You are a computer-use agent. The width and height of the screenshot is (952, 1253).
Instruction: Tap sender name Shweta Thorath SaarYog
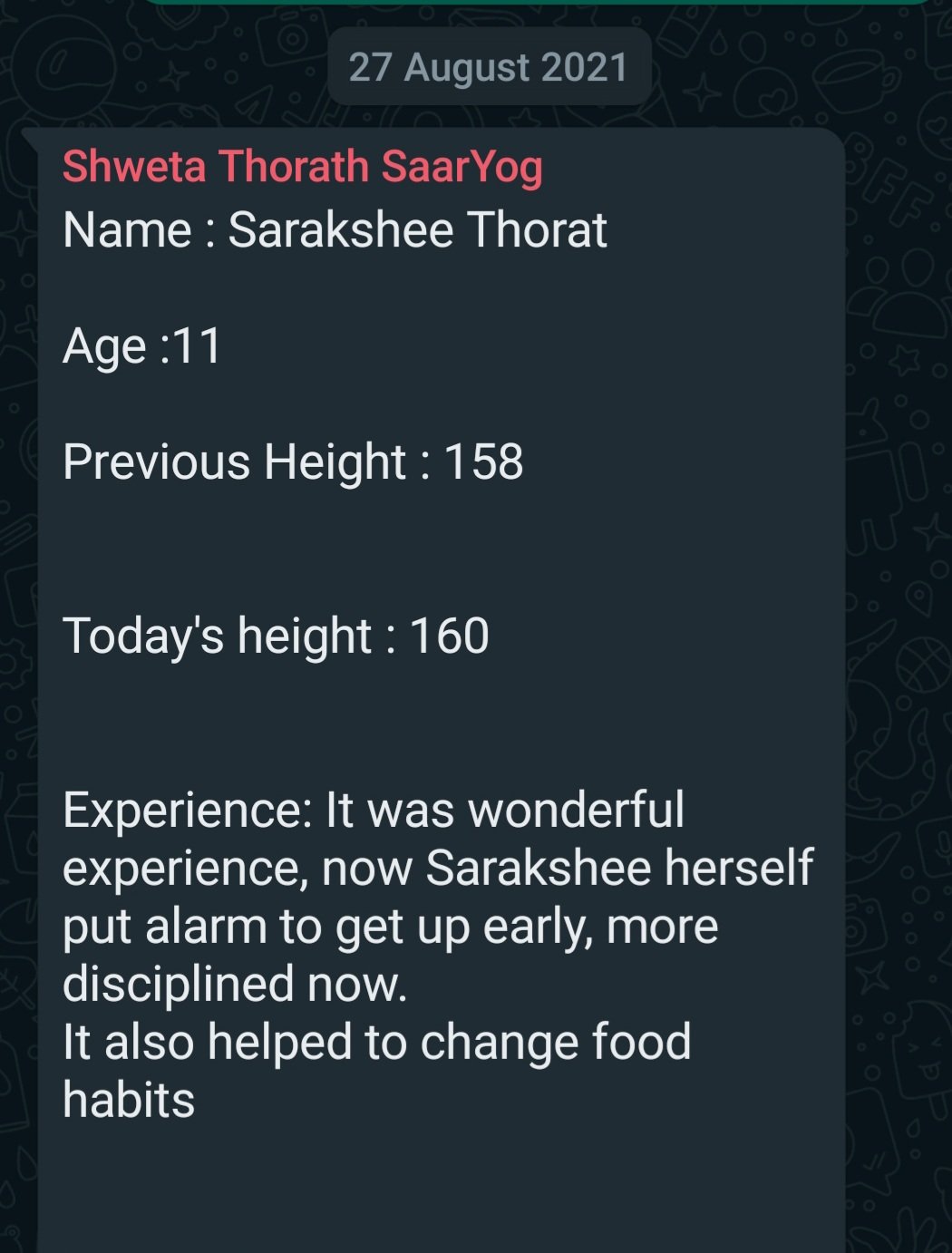click(302, 167)
